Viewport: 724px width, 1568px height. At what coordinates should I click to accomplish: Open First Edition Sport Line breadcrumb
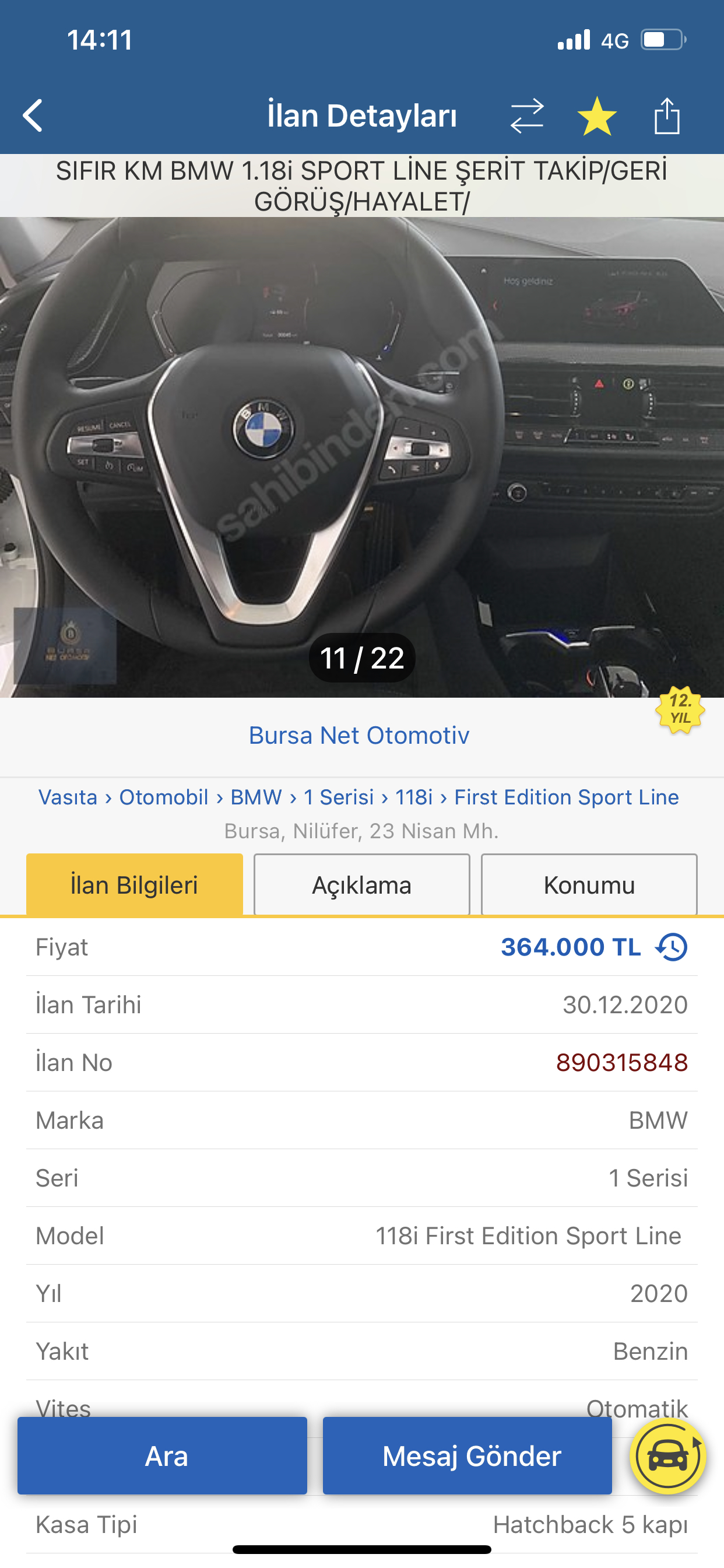coord(567,797)
